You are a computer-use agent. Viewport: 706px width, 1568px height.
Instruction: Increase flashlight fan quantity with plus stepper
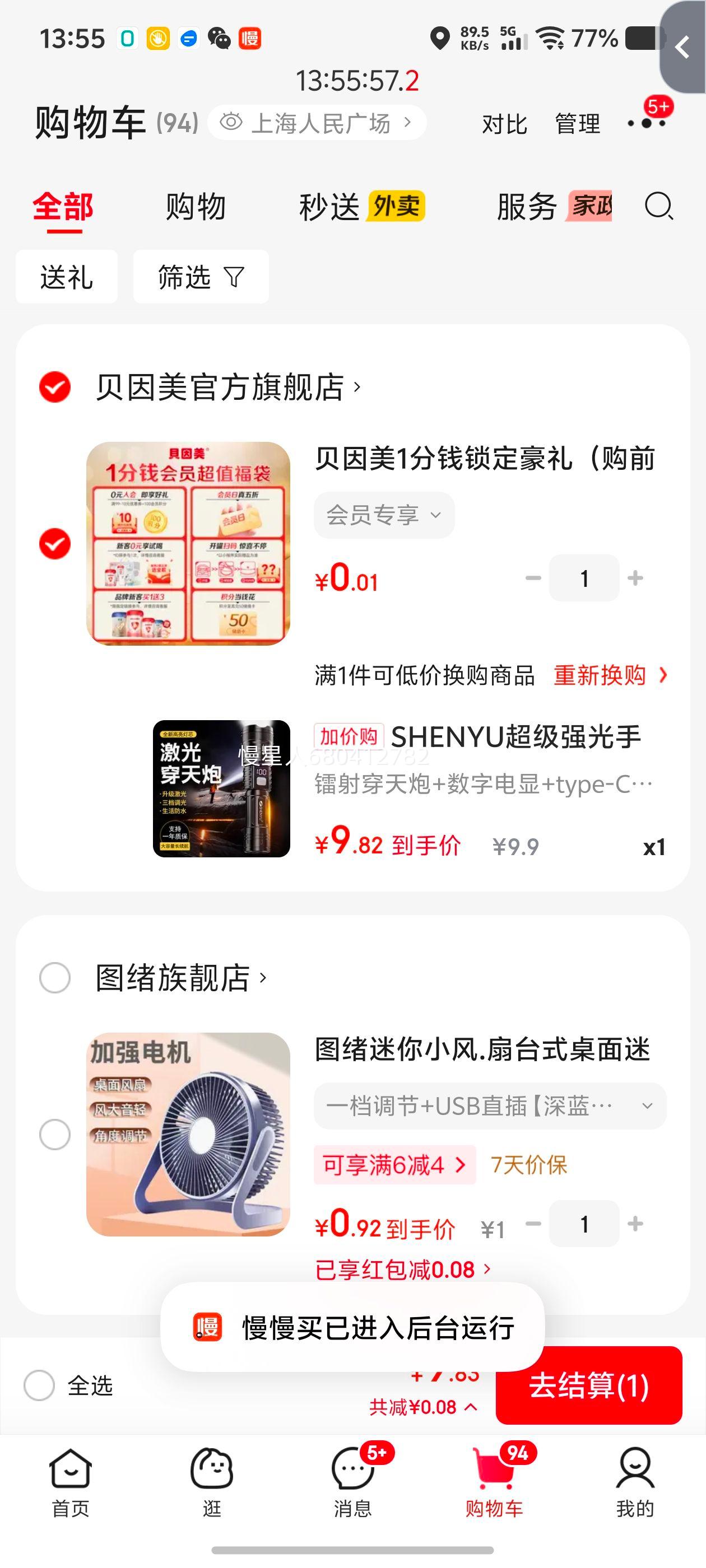[x=634, y=1224]
